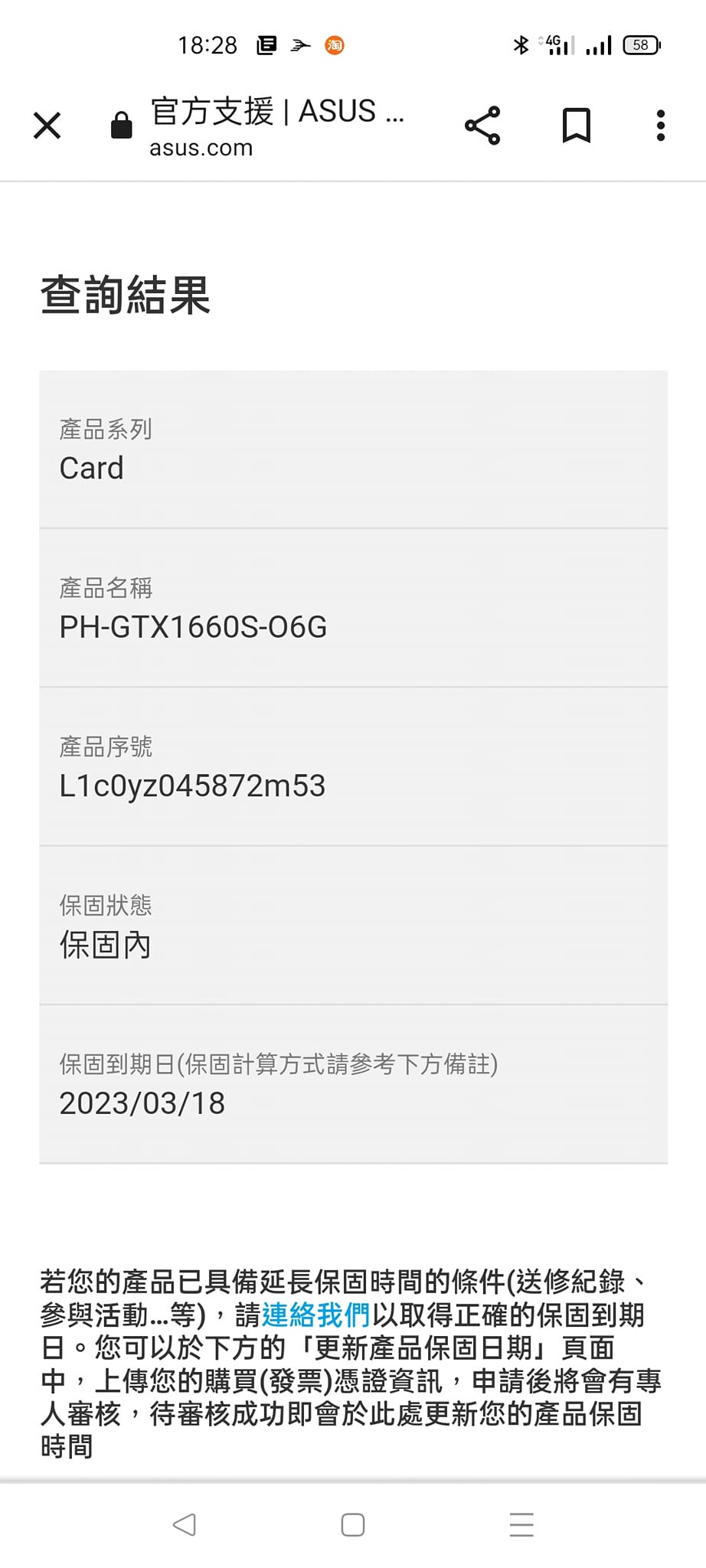
Task: Go back using the system back button
Action: (185, 1524)
